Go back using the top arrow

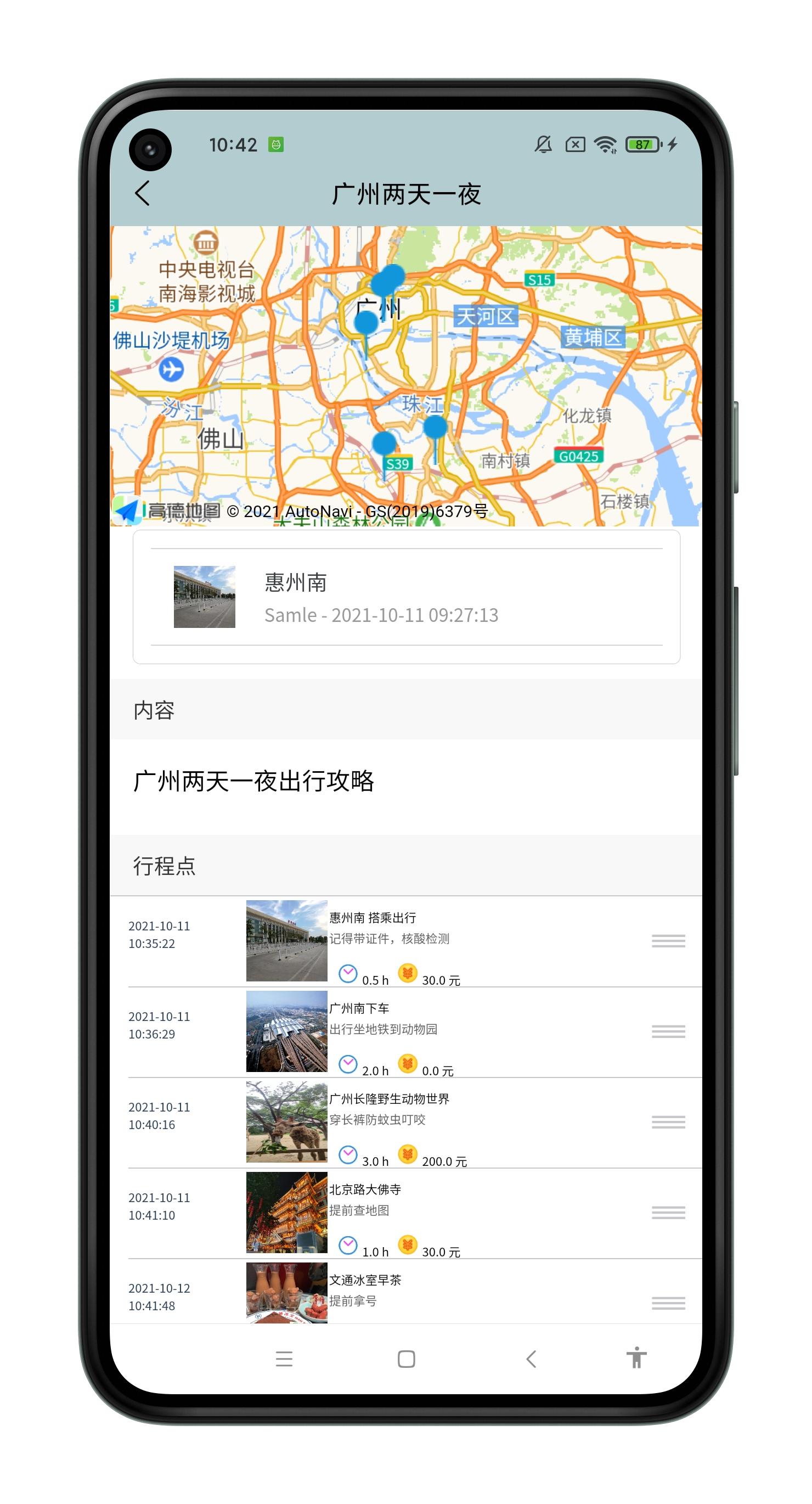coord(143,193)
